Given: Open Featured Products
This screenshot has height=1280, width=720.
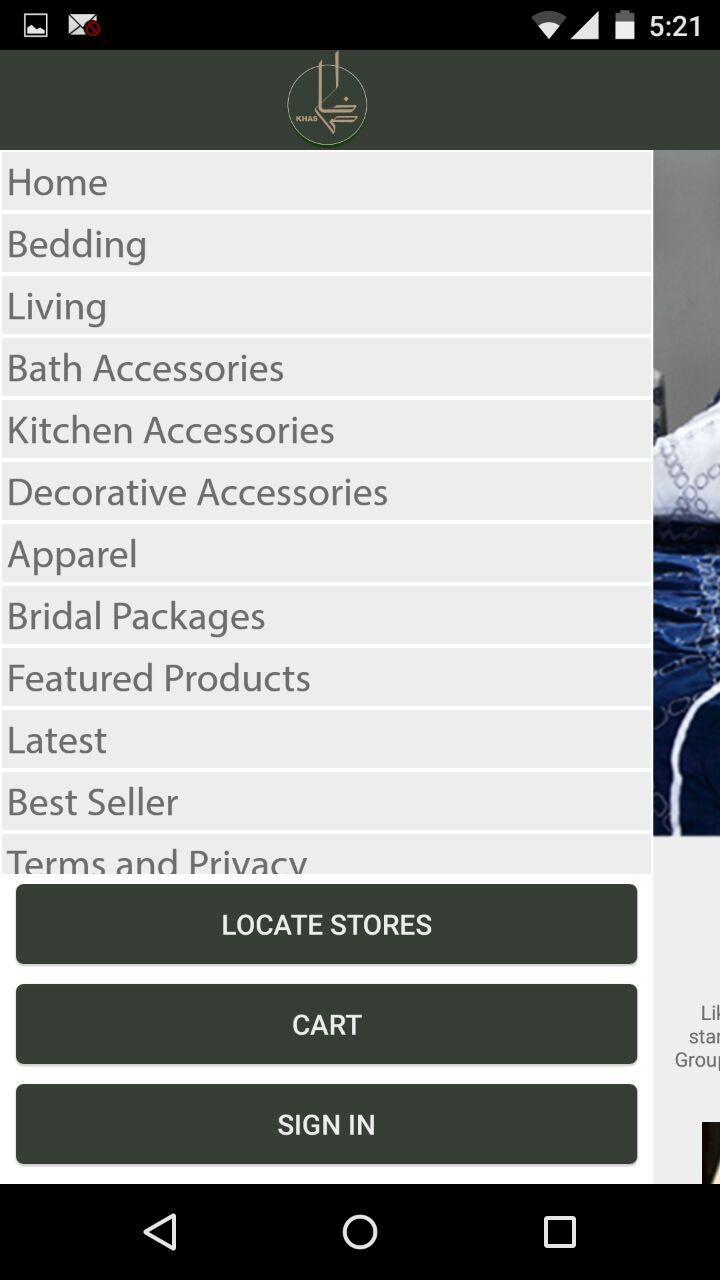Looking at the screenshot, I should [326, 678].
